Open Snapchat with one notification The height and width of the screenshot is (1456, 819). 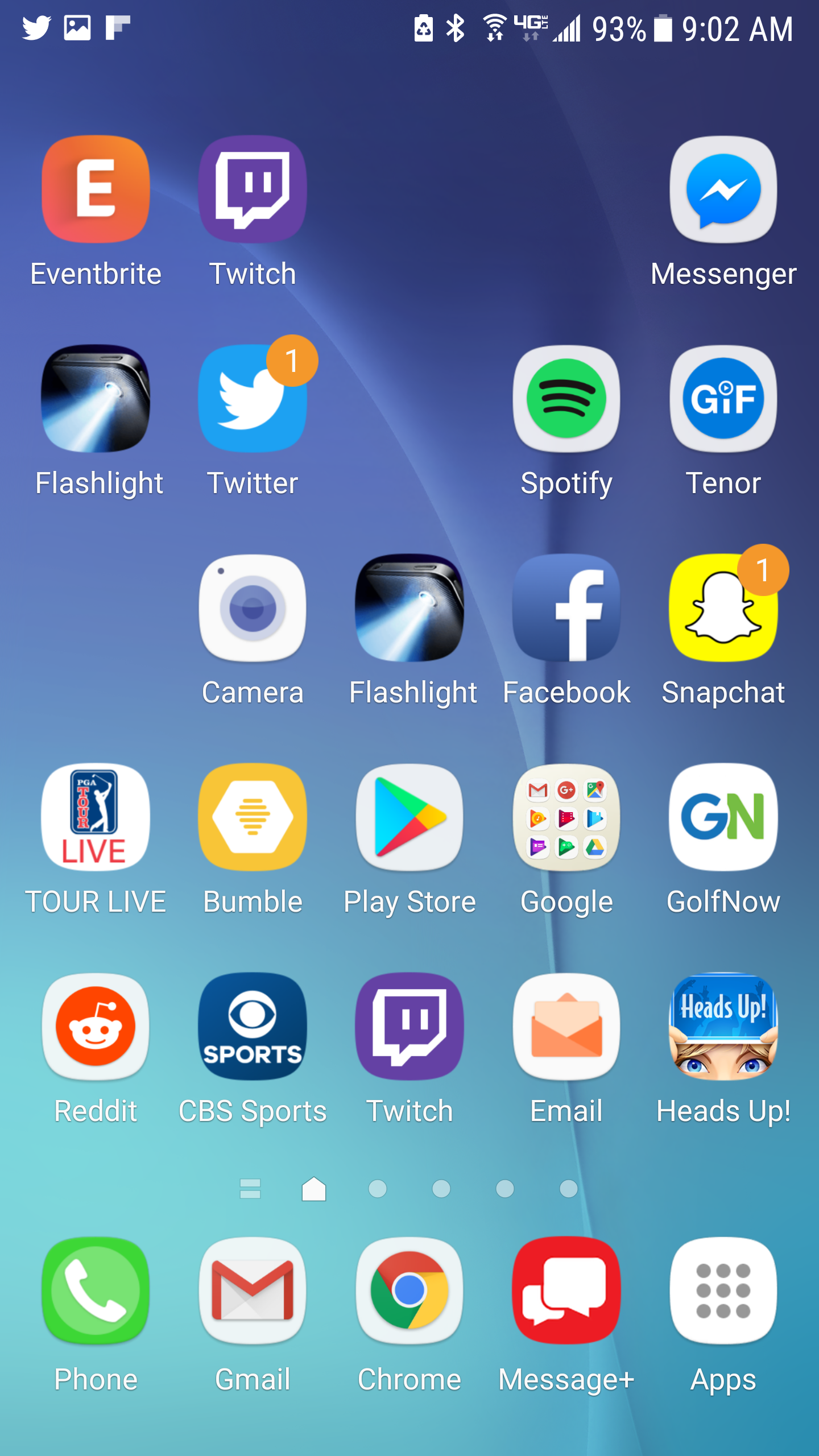(x=723, y=608)
